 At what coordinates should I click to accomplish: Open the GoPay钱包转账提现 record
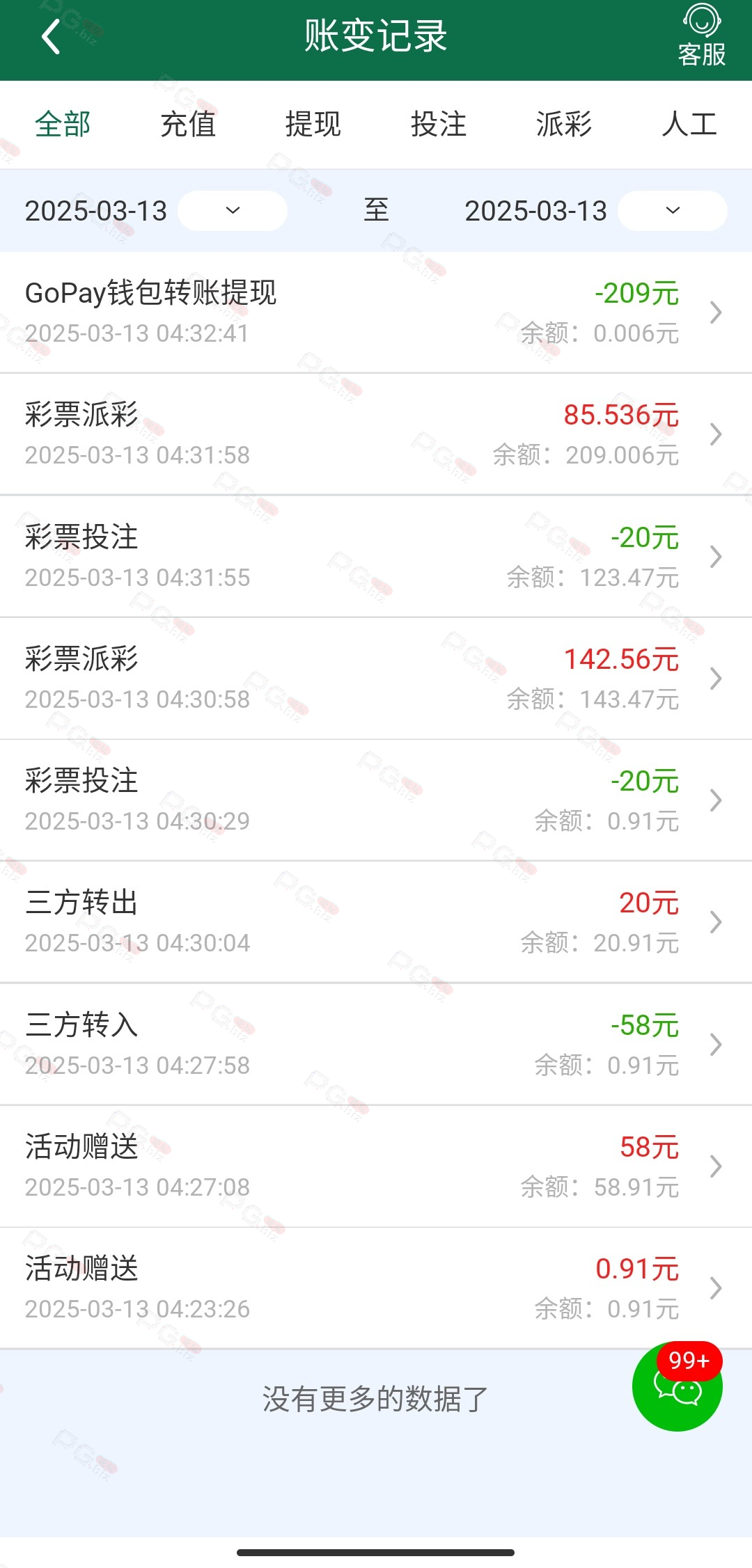(376, 312)
